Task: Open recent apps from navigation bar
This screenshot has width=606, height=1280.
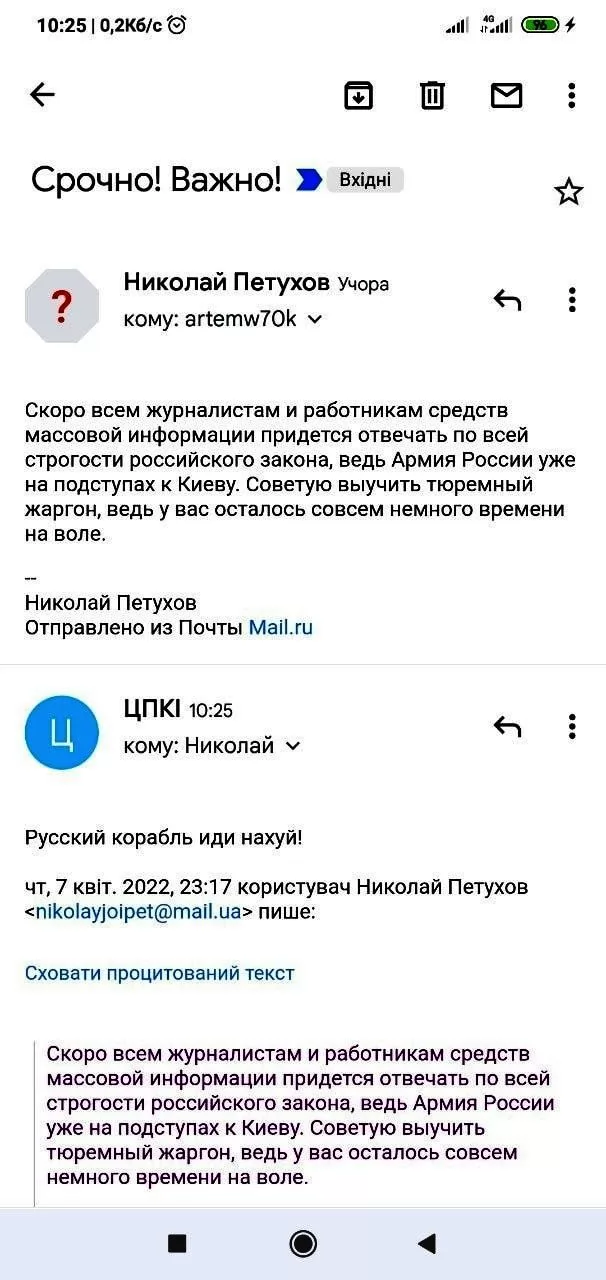Action: point(177,1243)
